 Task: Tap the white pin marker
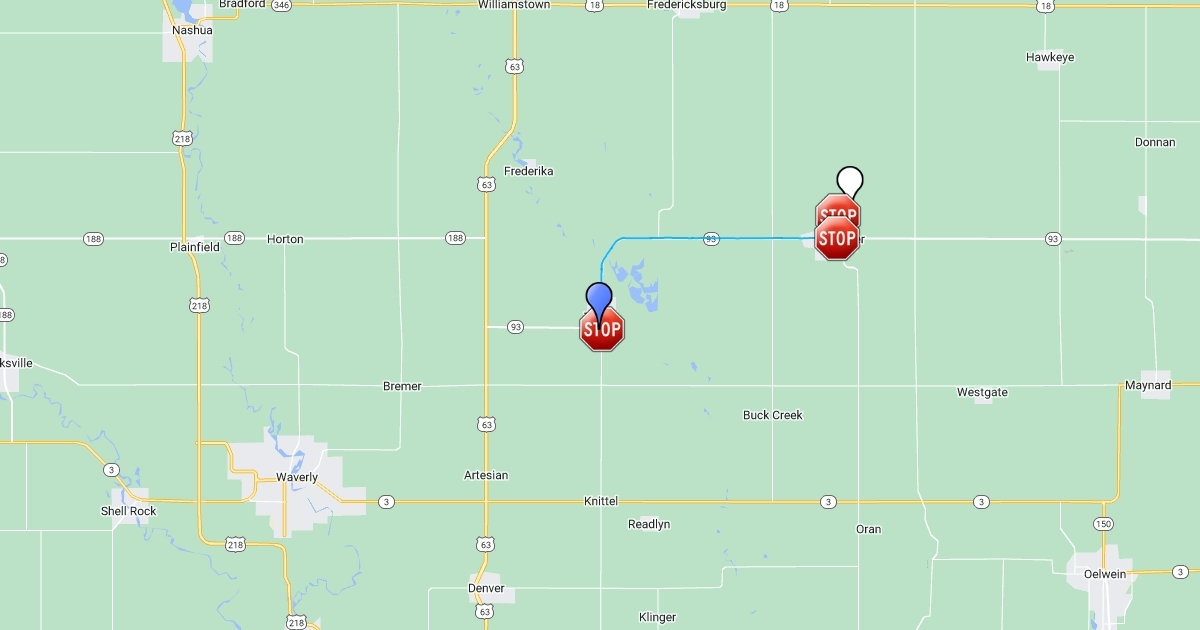[x=850, y=181]
